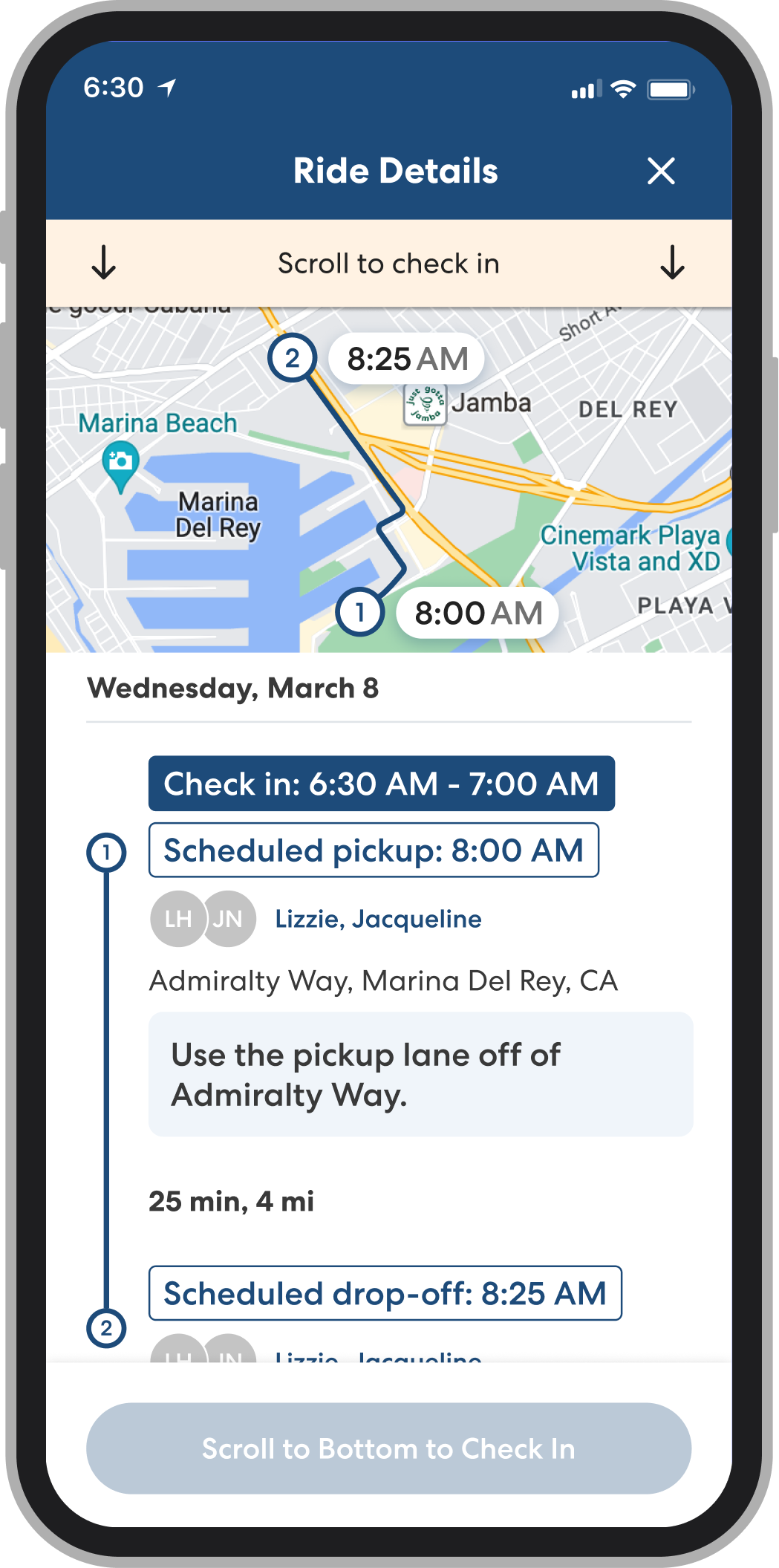Tap the 'Scroll to check in' banner
The width and height of the screenshot is (779, 1568).
point(388,264)
